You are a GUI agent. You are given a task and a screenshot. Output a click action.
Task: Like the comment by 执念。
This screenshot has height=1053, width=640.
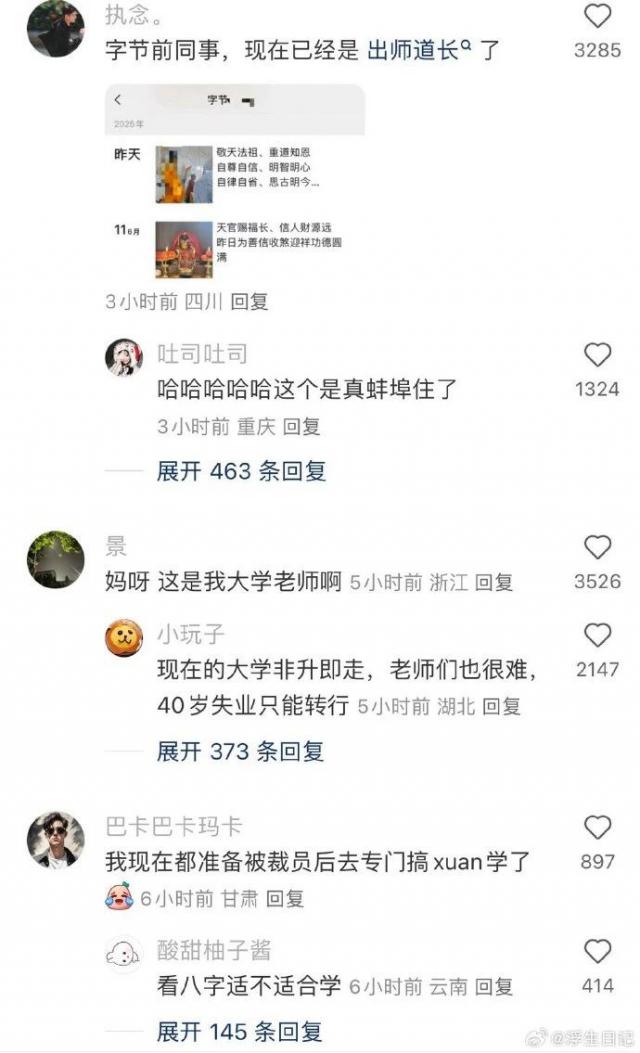tap(597, 17)
